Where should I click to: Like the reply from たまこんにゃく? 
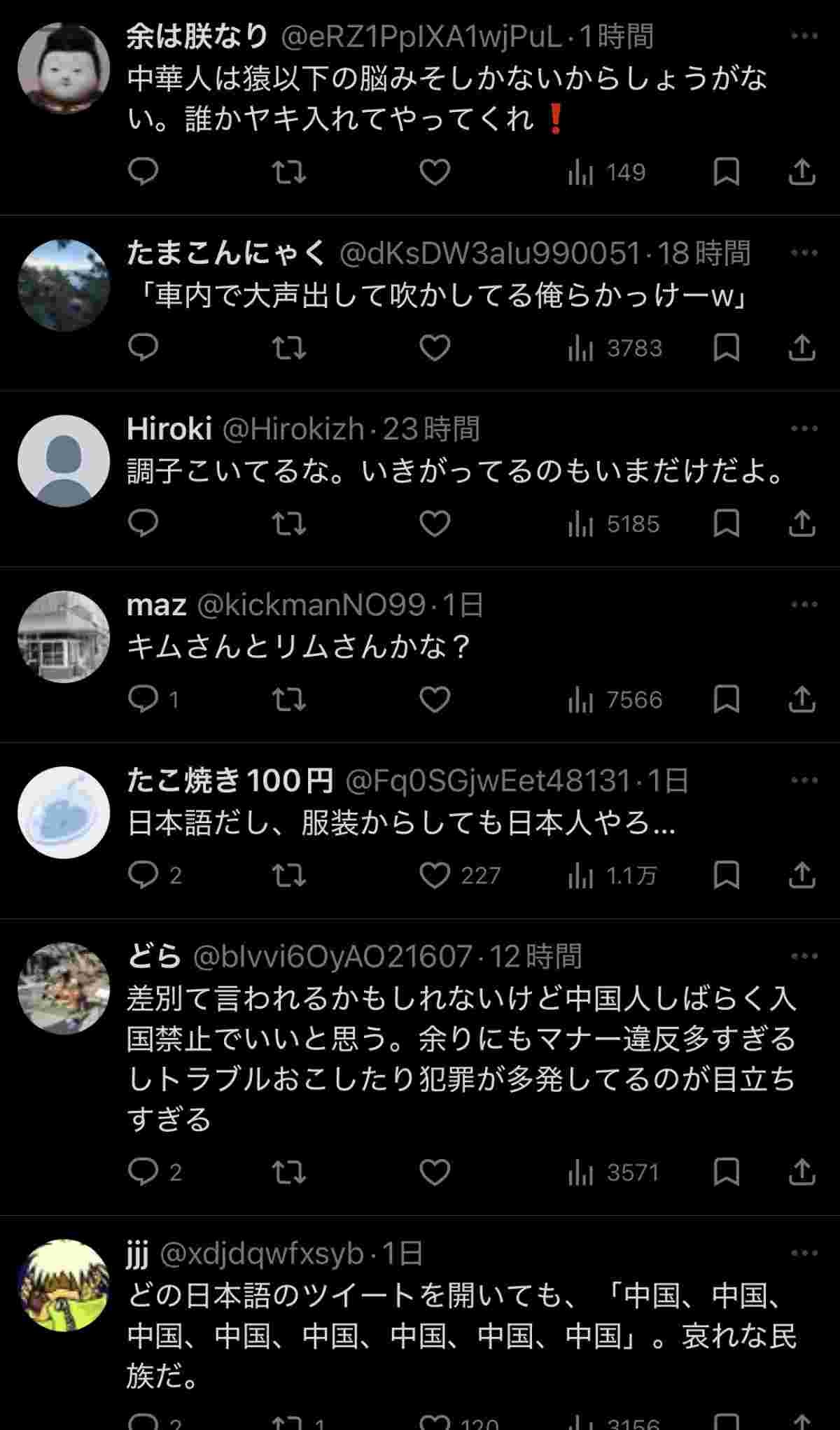point(434,348)
